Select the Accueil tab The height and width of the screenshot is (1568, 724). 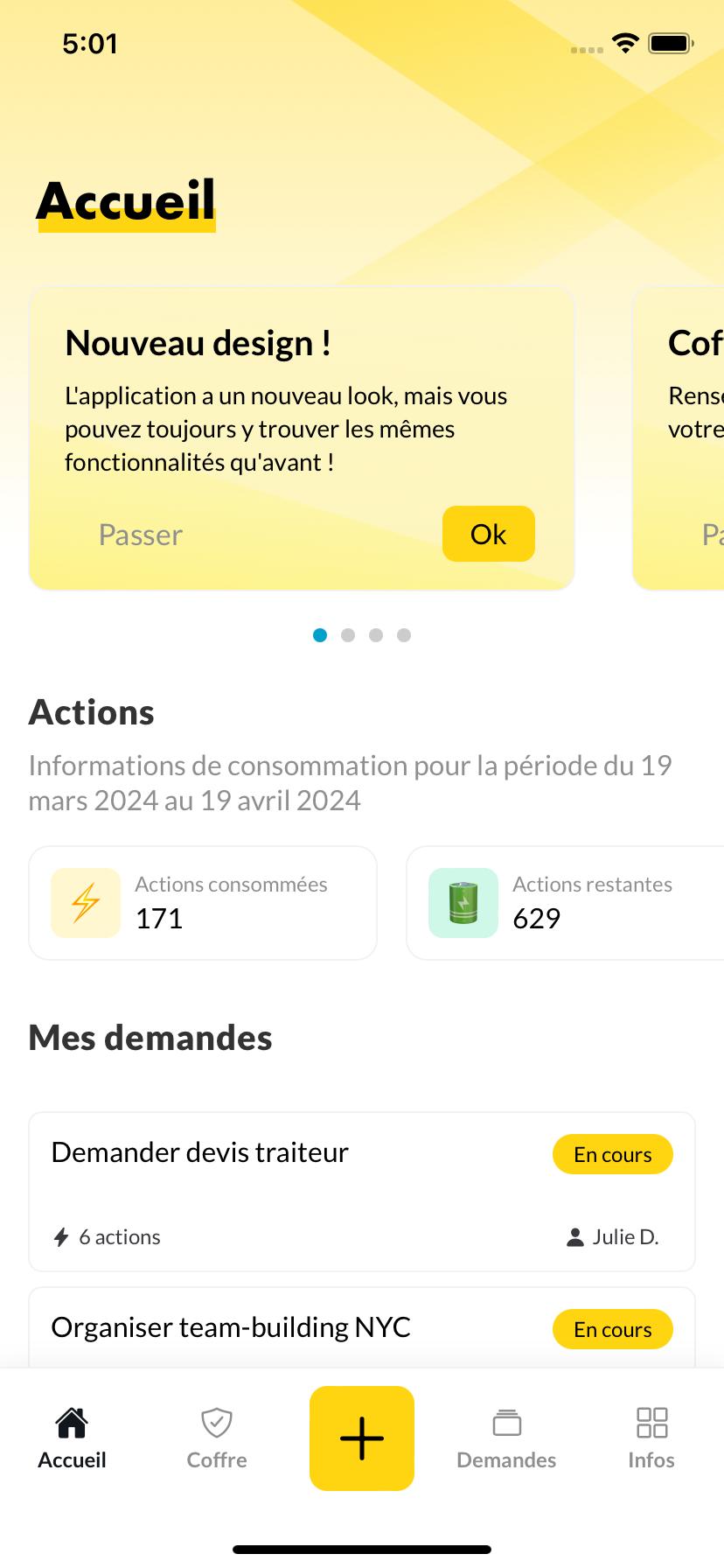73,1439
